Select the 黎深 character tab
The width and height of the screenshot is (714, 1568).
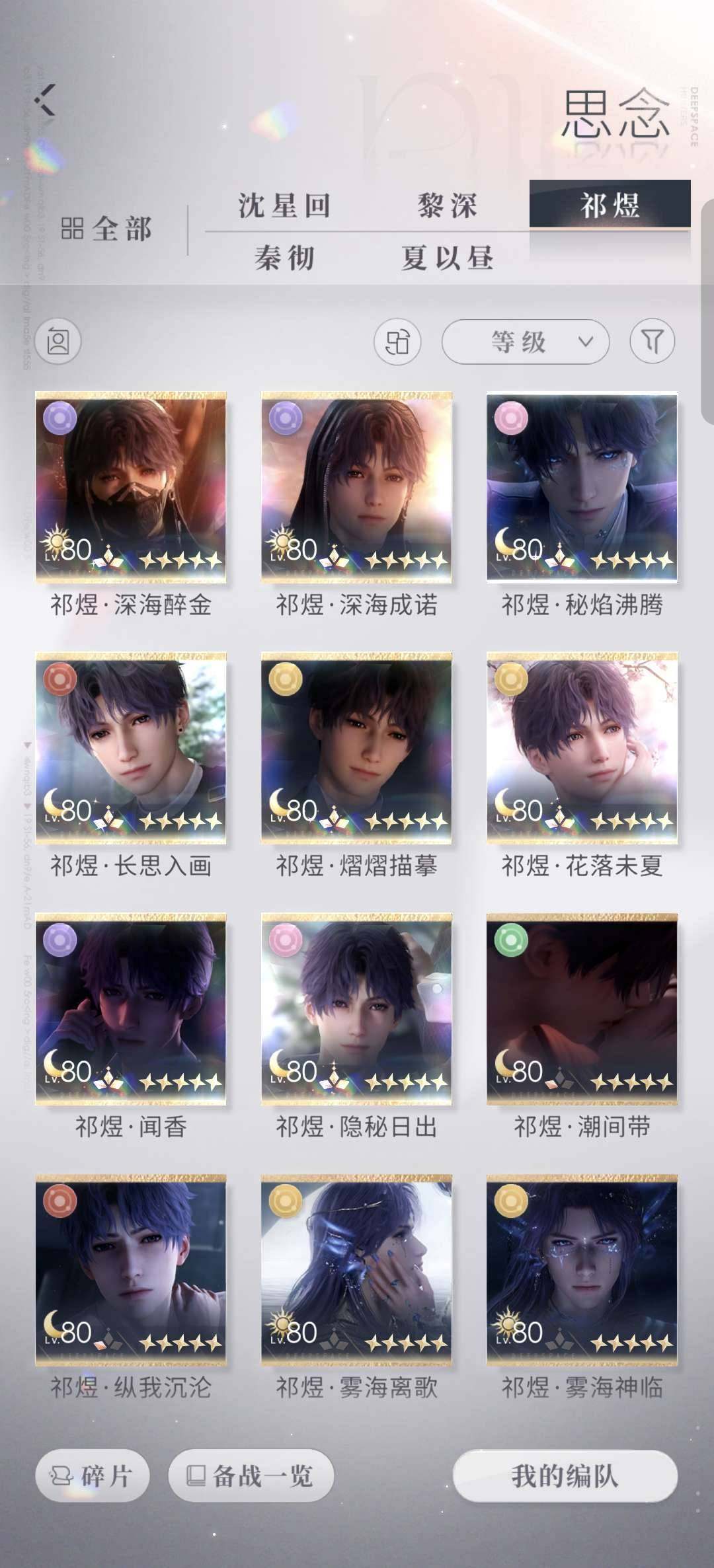click(447, 205)
